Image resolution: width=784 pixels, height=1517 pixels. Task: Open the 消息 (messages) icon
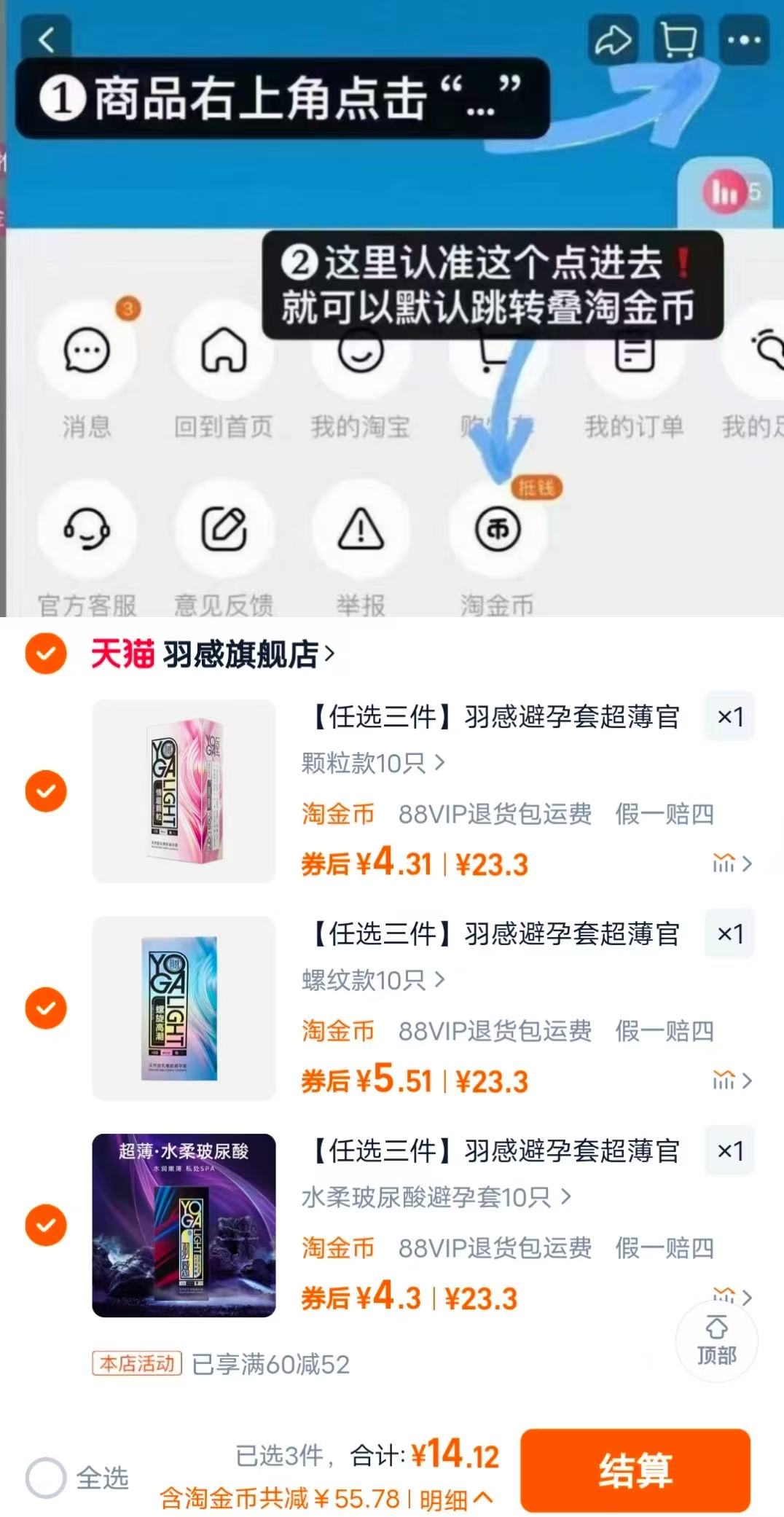(x=87, y=353)
